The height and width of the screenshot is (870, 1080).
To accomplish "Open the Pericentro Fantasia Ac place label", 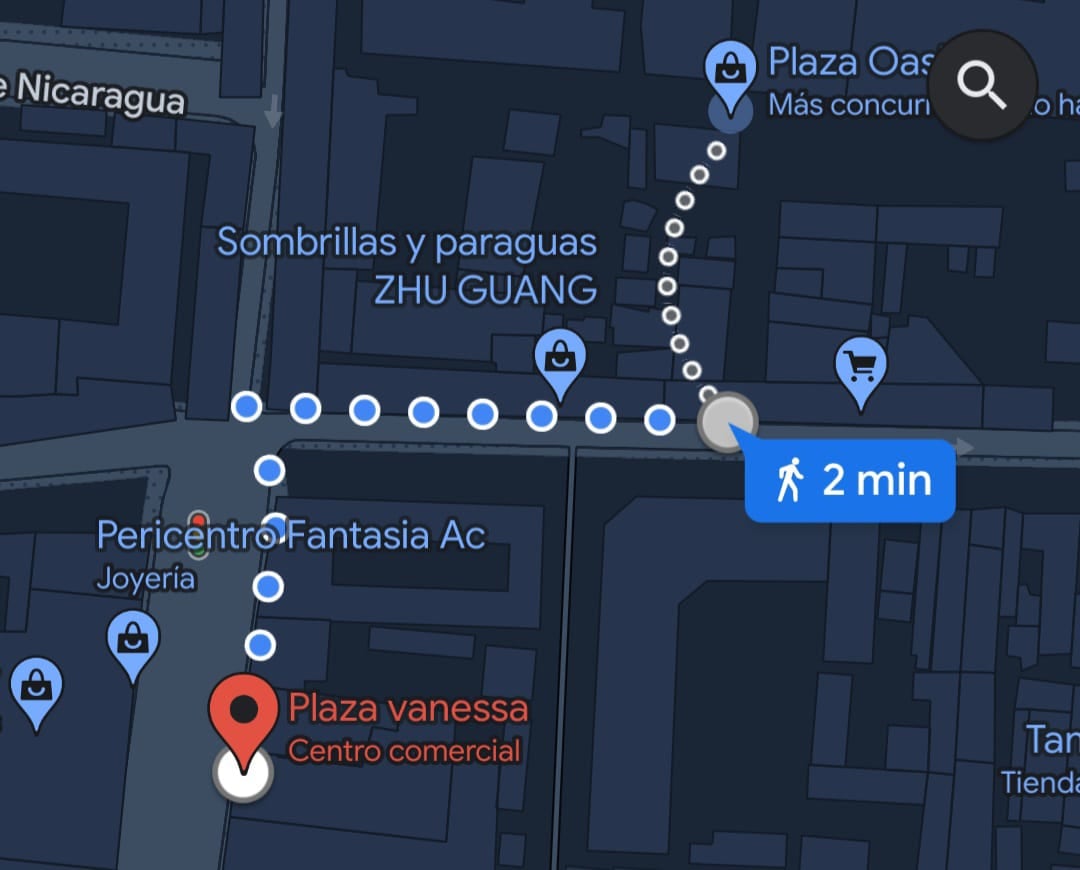I will (291, 536).
